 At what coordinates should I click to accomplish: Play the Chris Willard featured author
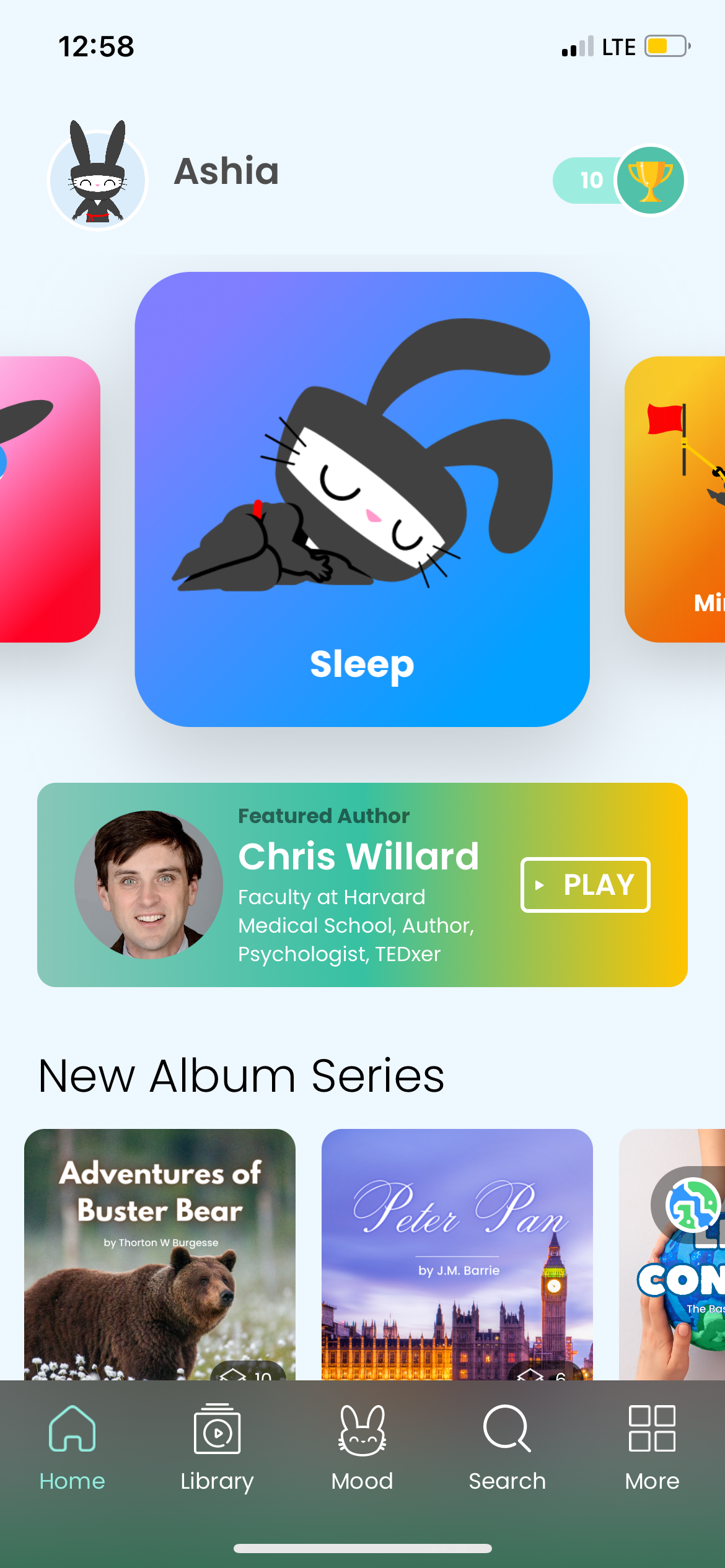[585, 884]
